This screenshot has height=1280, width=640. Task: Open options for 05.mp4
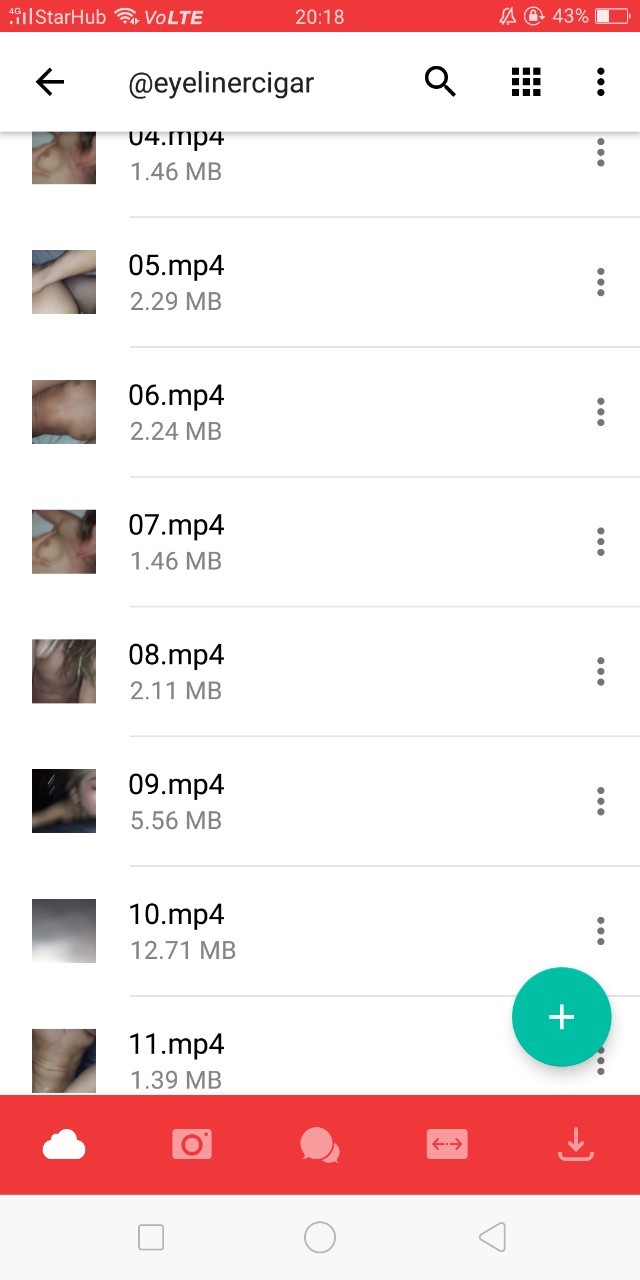tap(600, 282)
